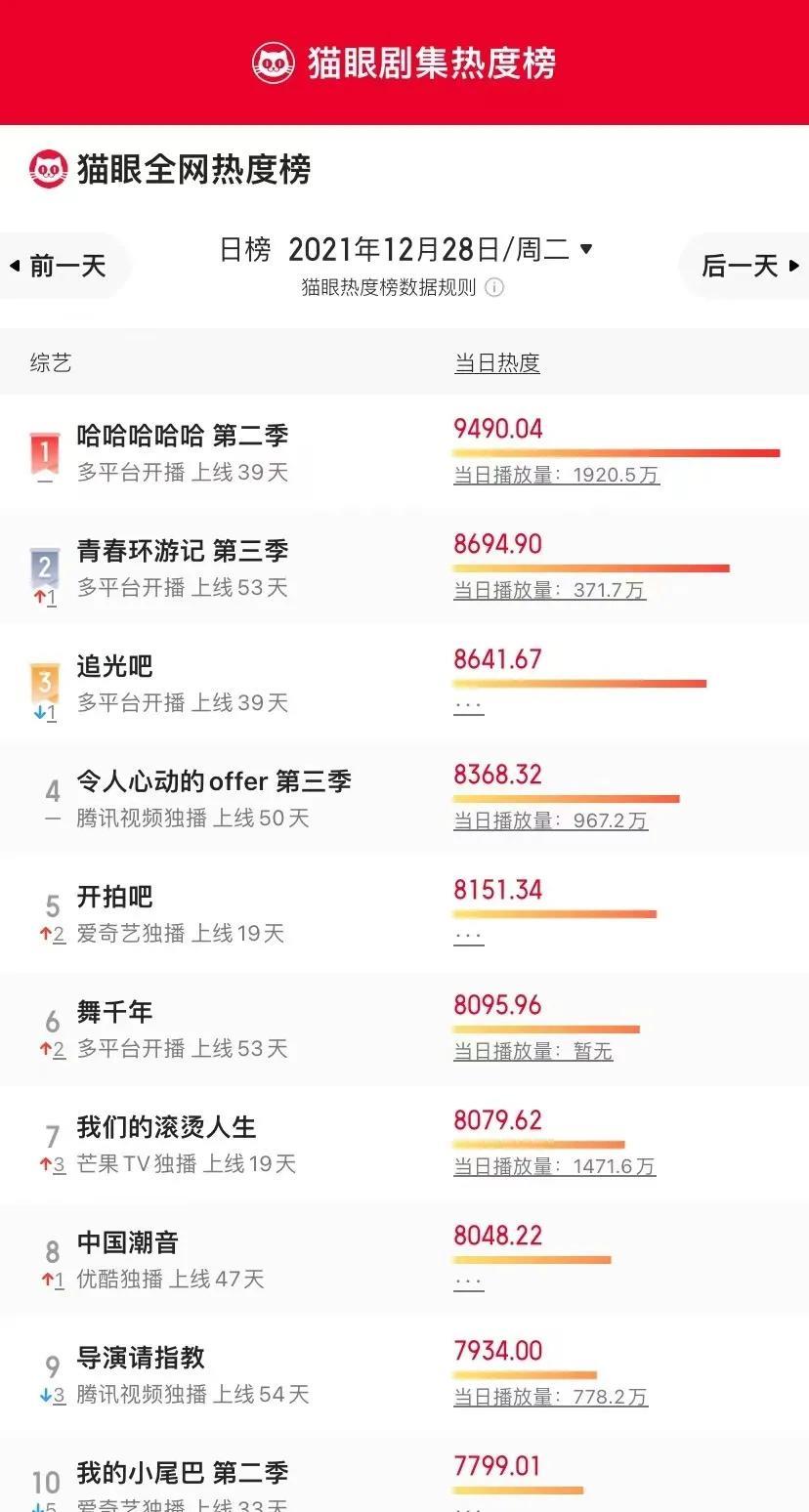Screen dimensions: 809x1512
Task: Click the cat icon beside 猫眼全网热度榜 title
Action: [x=47, y=170]
